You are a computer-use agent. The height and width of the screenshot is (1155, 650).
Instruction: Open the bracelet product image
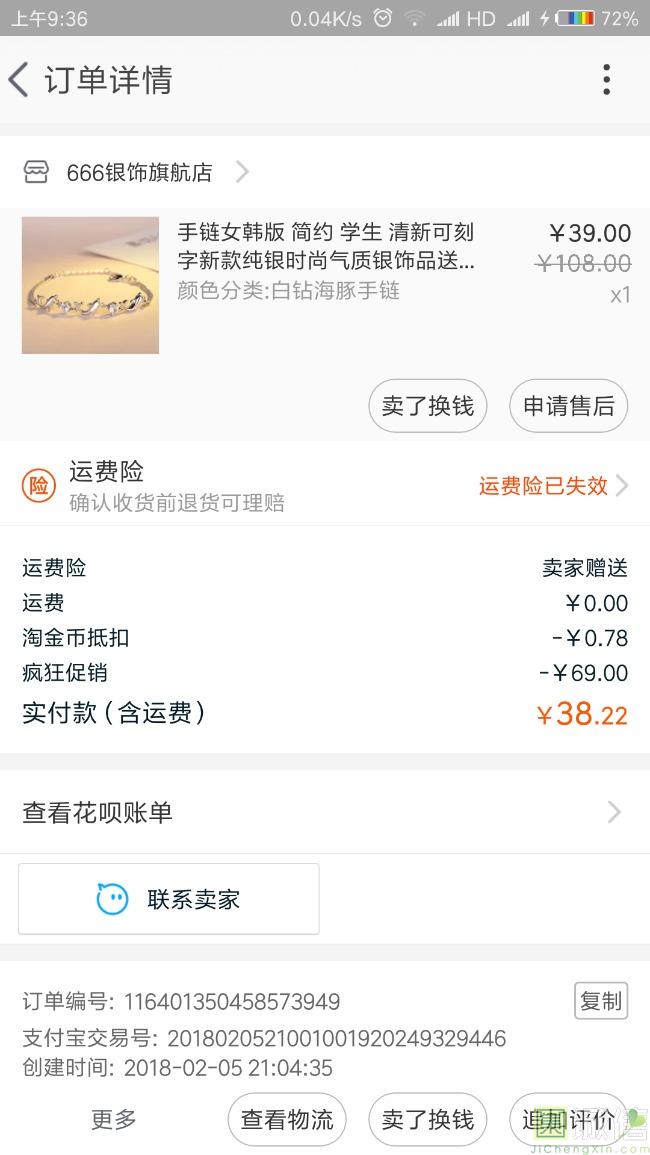click(90, 285)
